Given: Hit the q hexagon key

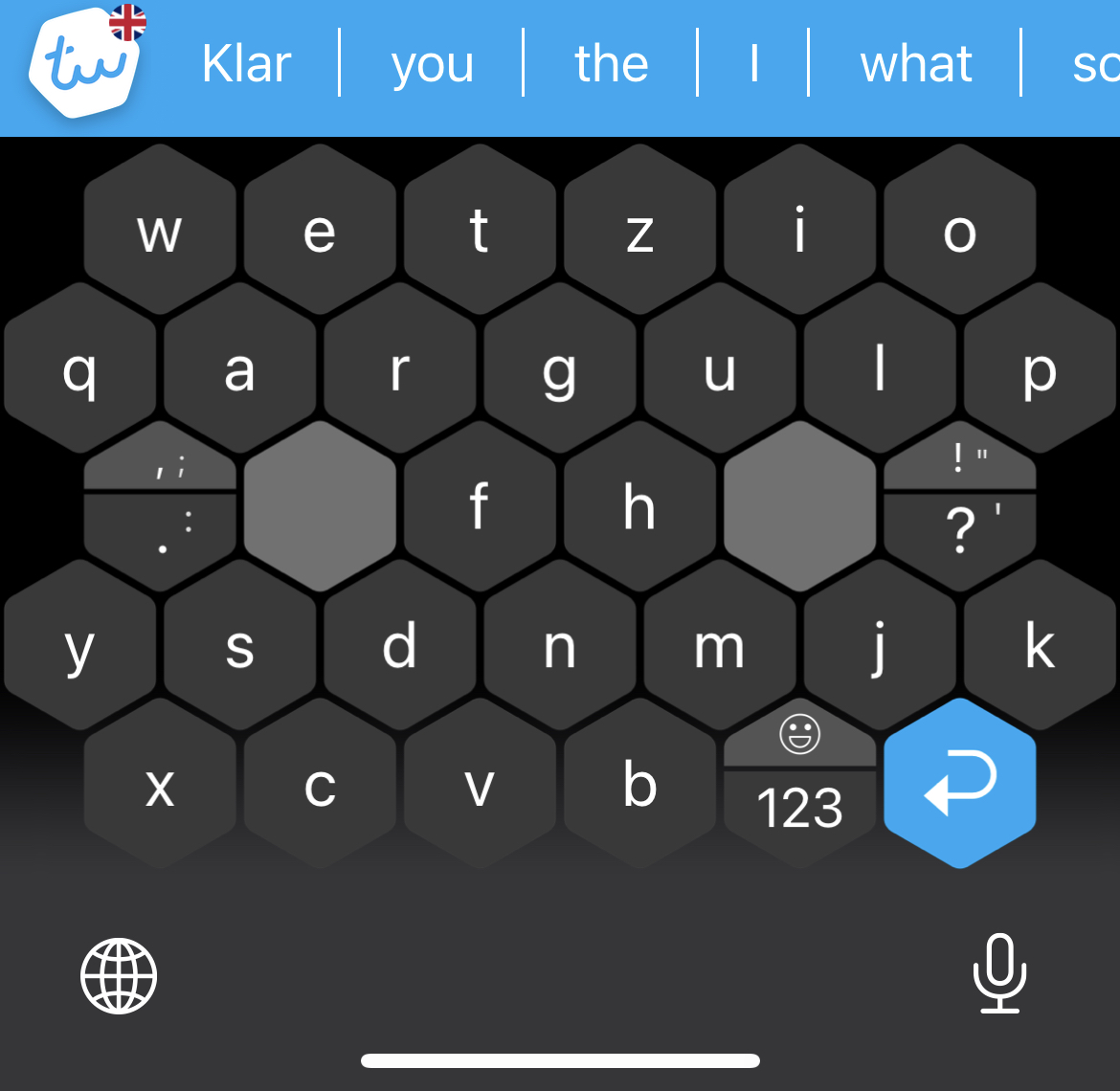Looking at the screenshot, I should pos(79,369).
